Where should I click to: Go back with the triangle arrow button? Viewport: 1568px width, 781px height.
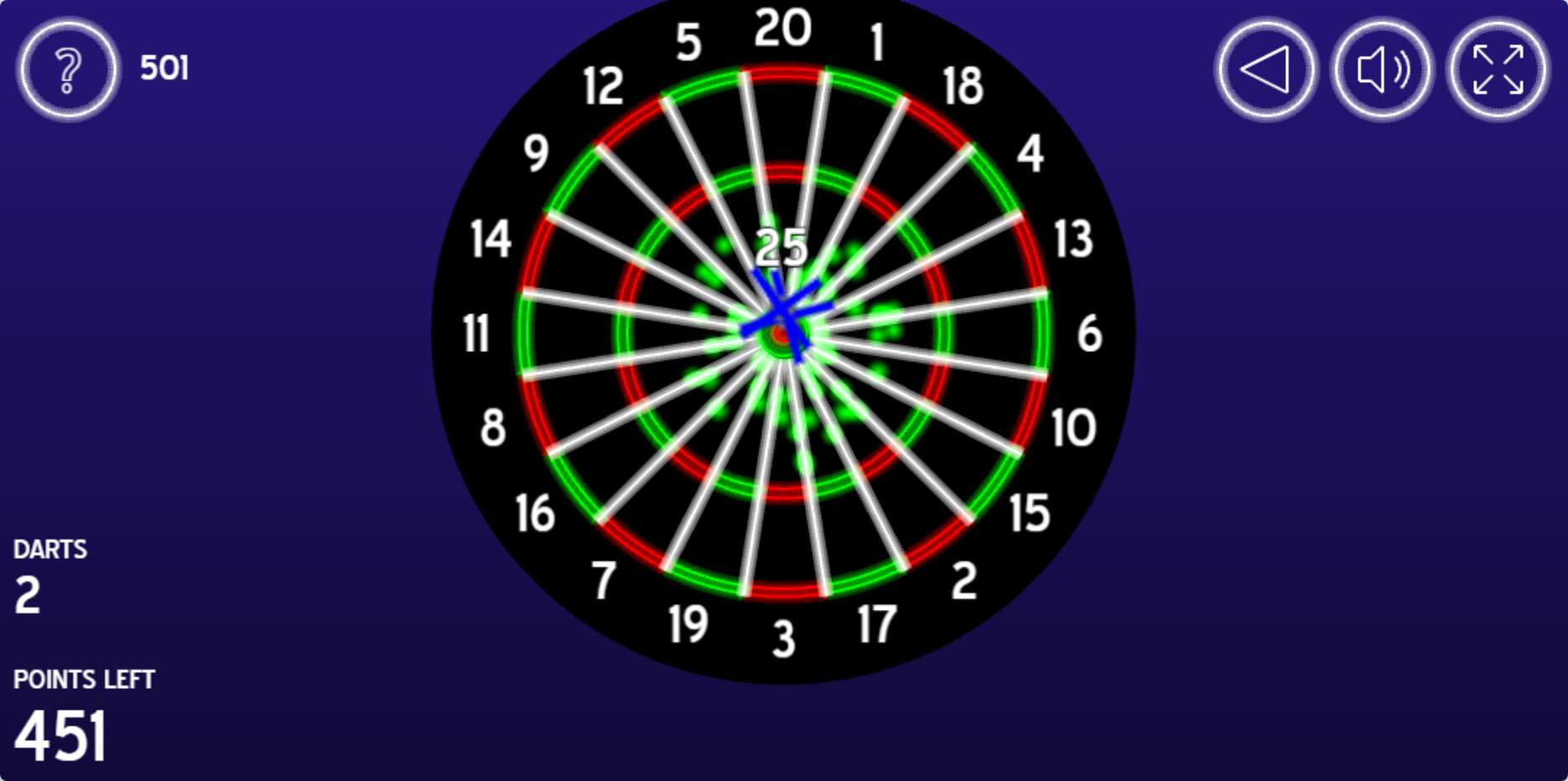coord(1266,70)
